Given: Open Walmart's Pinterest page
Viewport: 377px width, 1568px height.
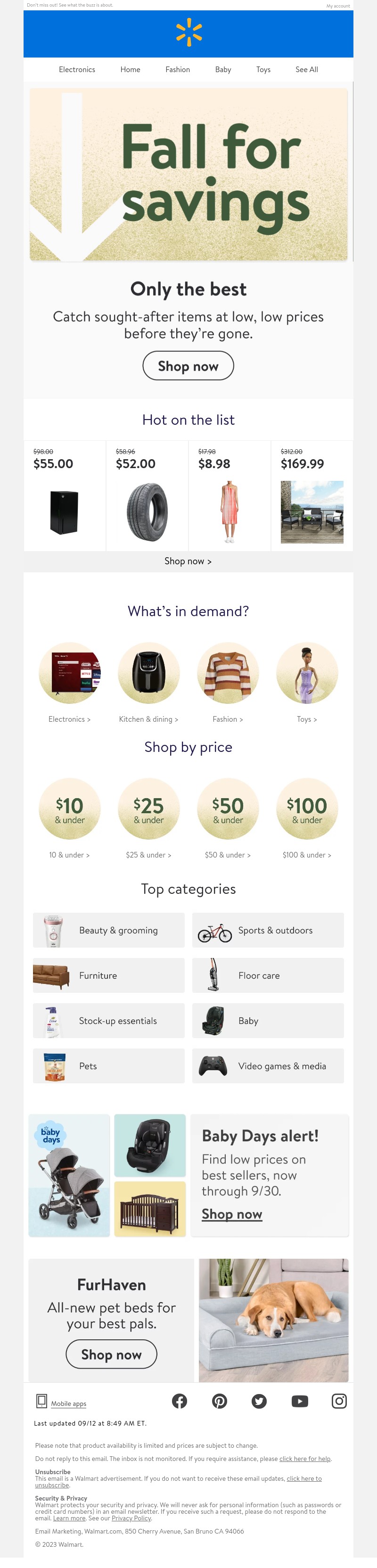Looking at the screenshot, I should (x=220, y=1401).
